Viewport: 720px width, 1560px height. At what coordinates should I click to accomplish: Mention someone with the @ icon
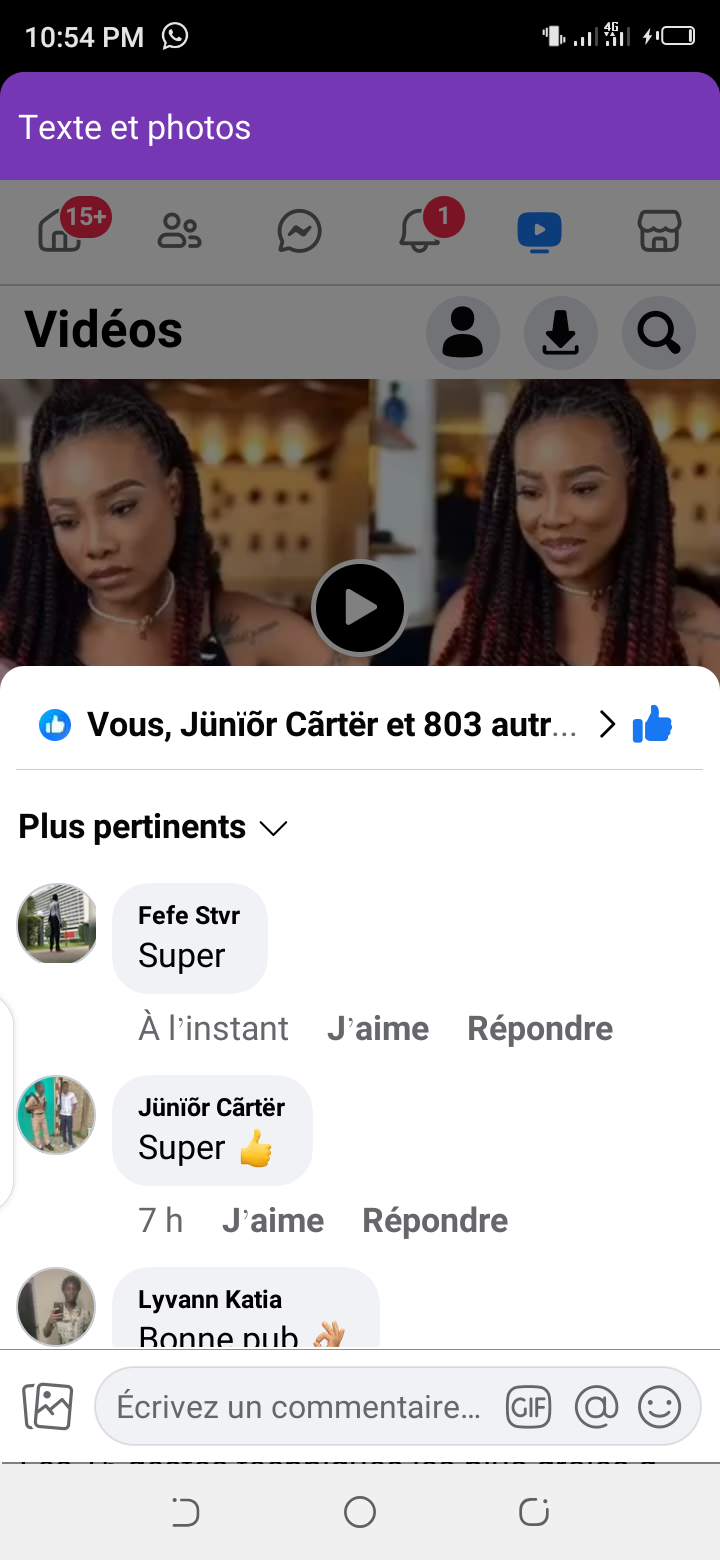click(x=596, y=1407)
